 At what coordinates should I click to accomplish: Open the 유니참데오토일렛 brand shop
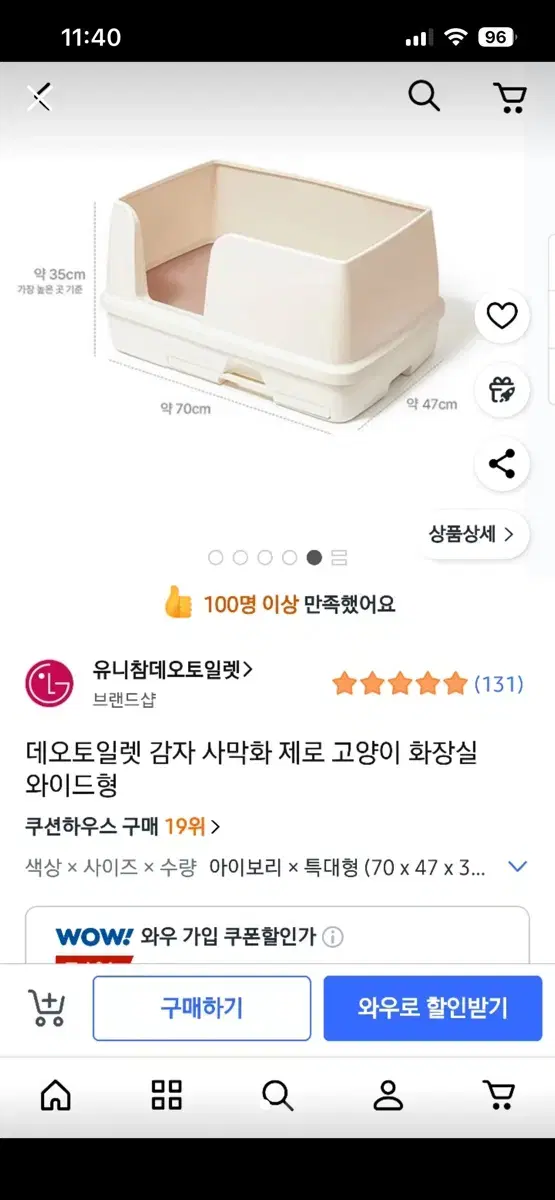[x=172, y=670]
